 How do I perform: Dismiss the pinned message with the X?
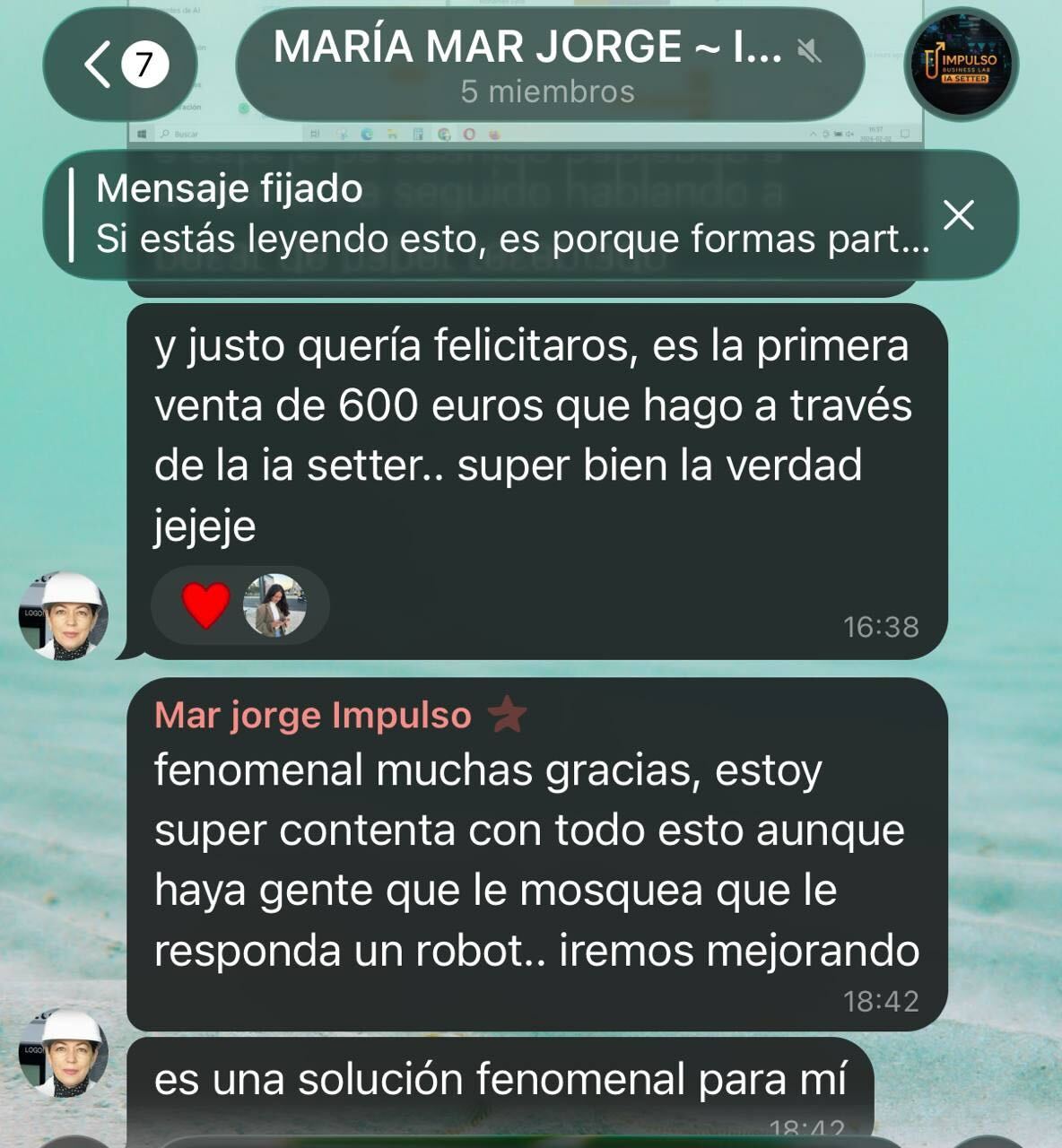point(960,215)
